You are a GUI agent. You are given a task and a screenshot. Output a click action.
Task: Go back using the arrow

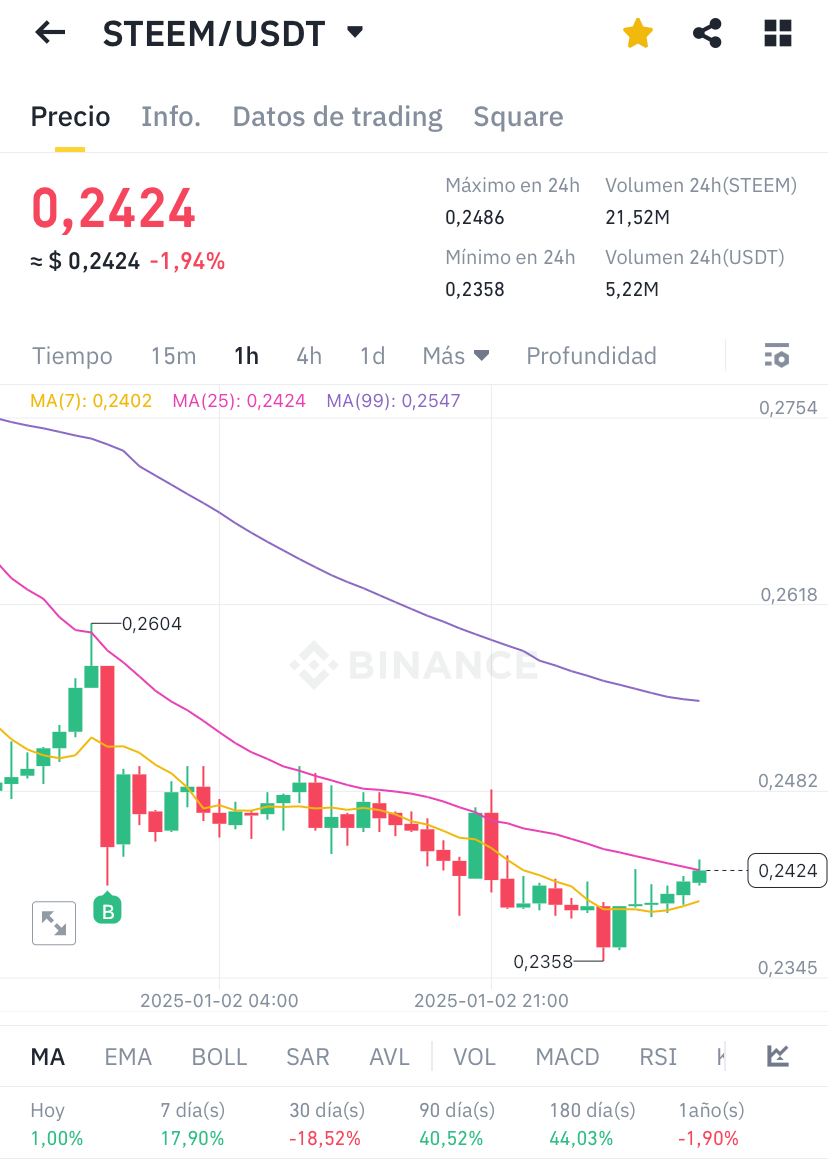coord(50,33)
